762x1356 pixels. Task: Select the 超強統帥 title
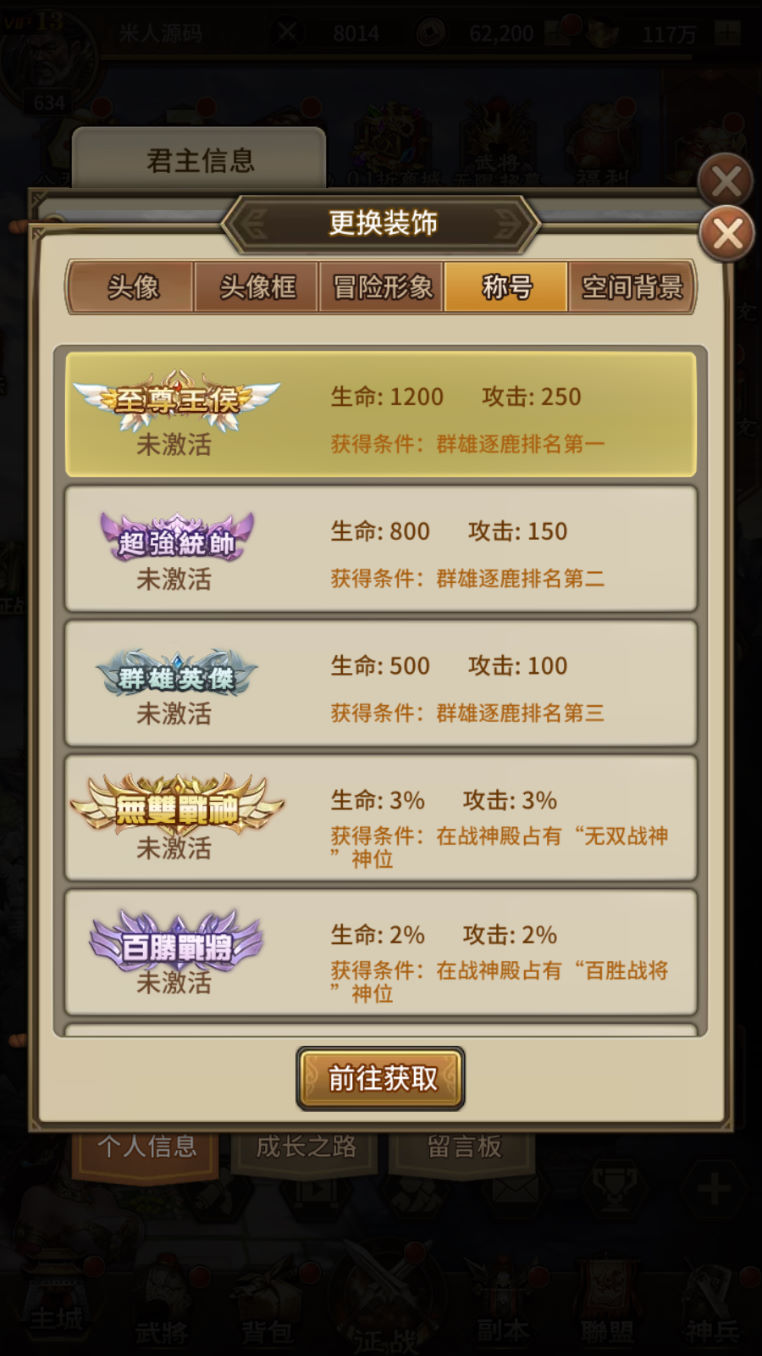point(381,548)
